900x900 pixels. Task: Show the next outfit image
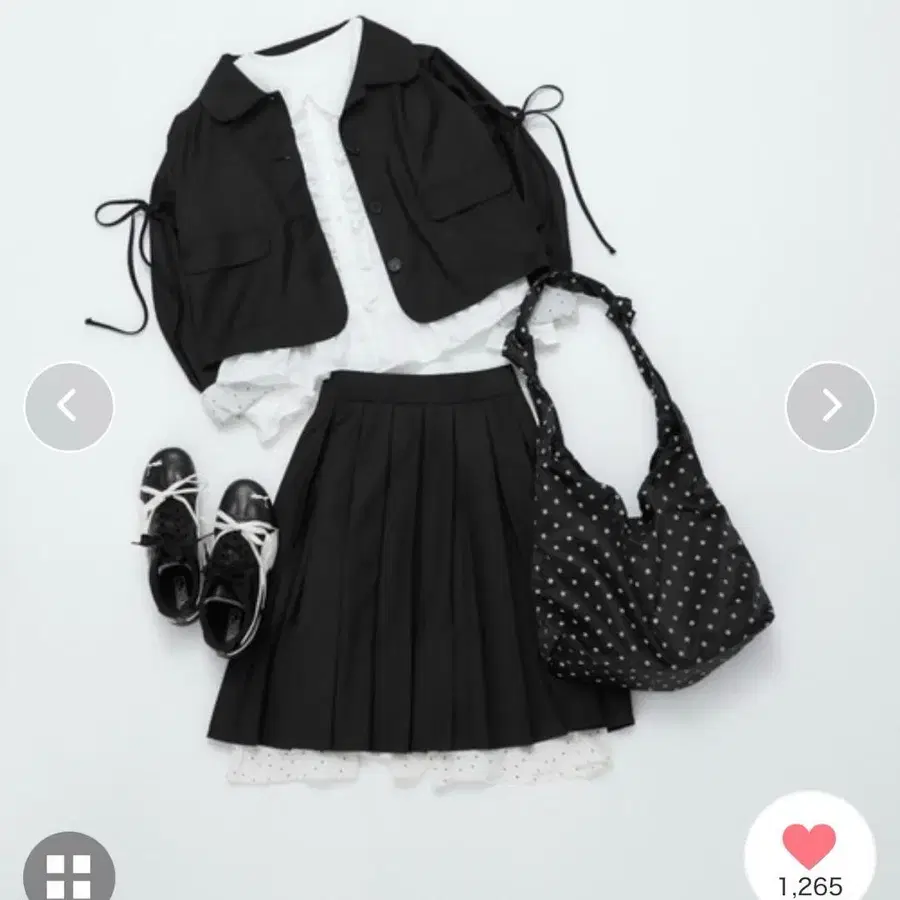click(x=830, y=406)
